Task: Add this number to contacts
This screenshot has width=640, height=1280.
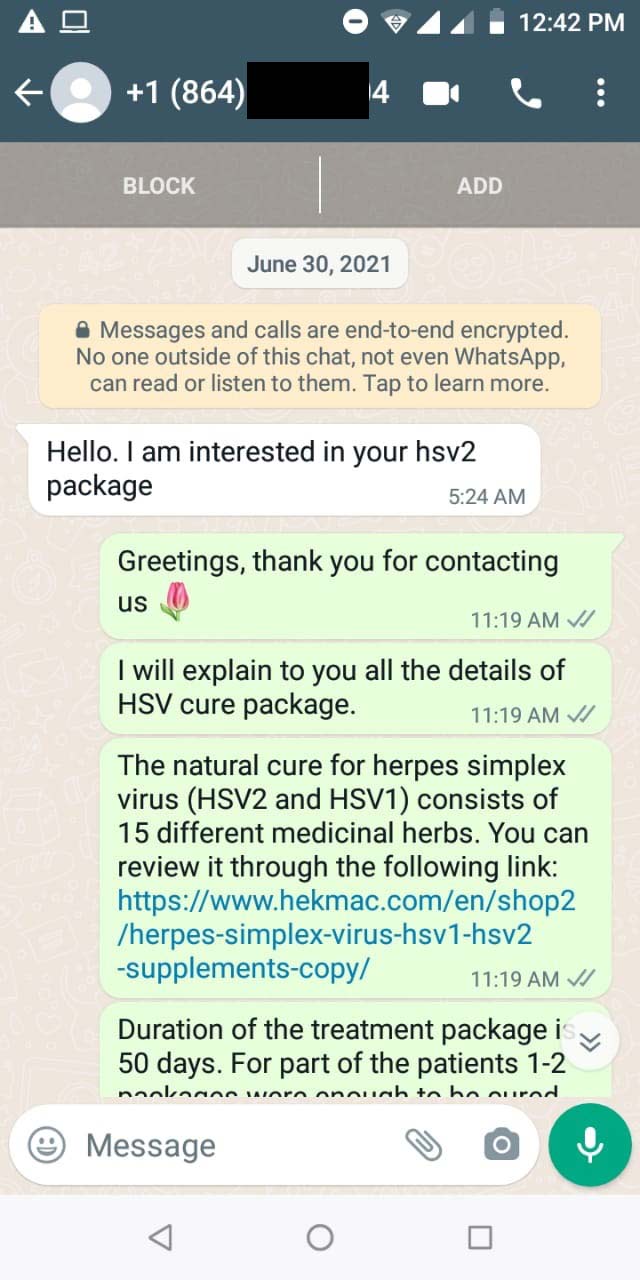Action: [479, 186]
